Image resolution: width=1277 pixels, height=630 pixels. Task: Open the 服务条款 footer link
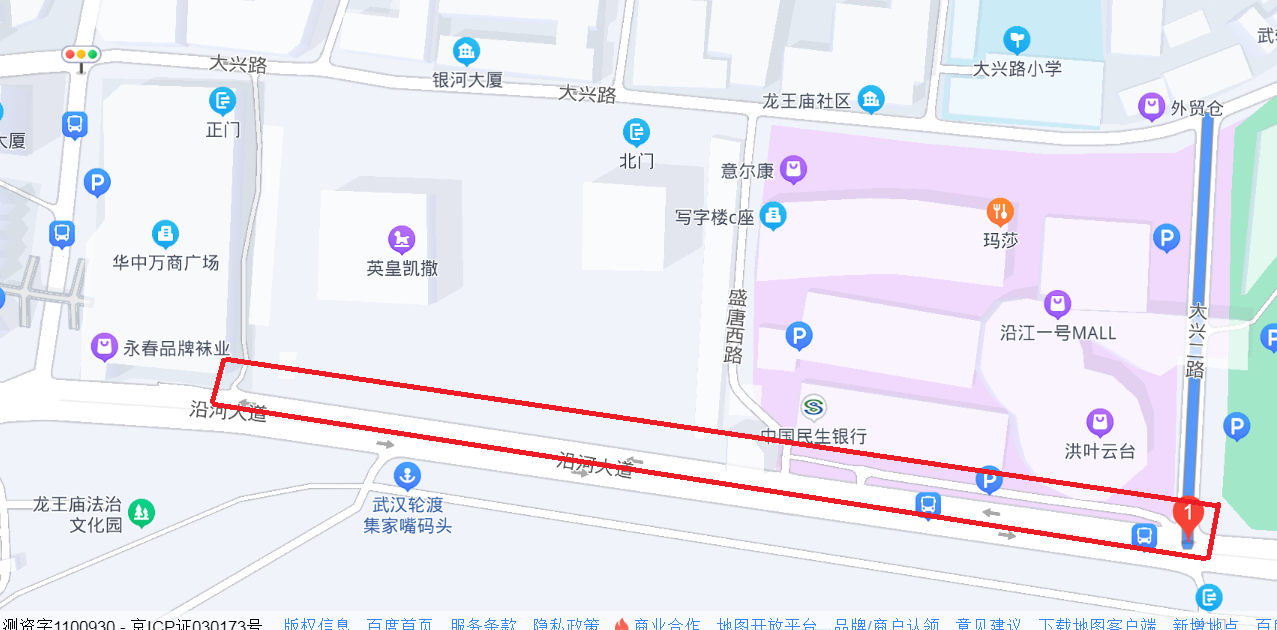[482, 622]
